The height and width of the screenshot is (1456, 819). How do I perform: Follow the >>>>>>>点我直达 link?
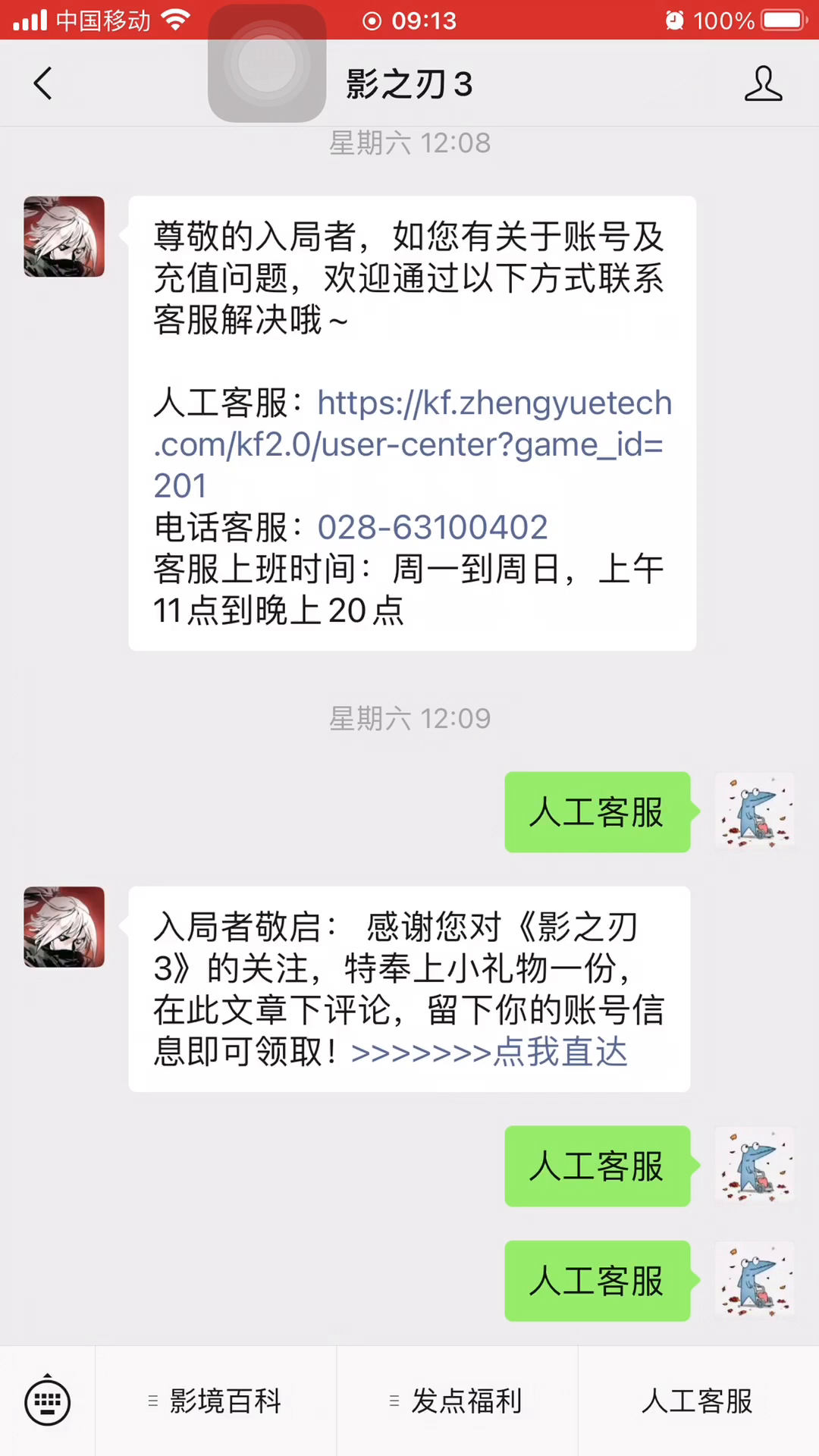tap(490, 1053)
